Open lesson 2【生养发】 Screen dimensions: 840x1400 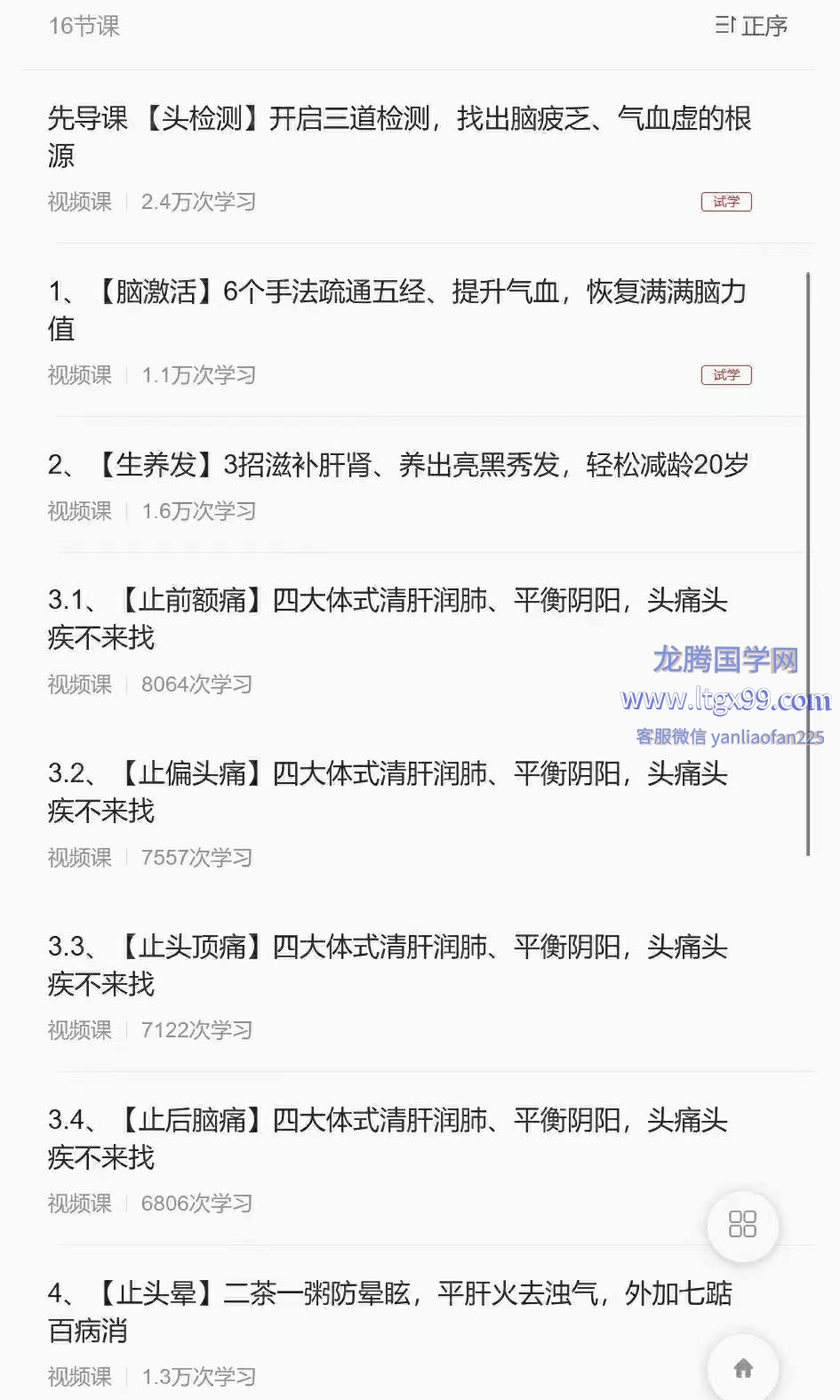(x=418, y=485)
